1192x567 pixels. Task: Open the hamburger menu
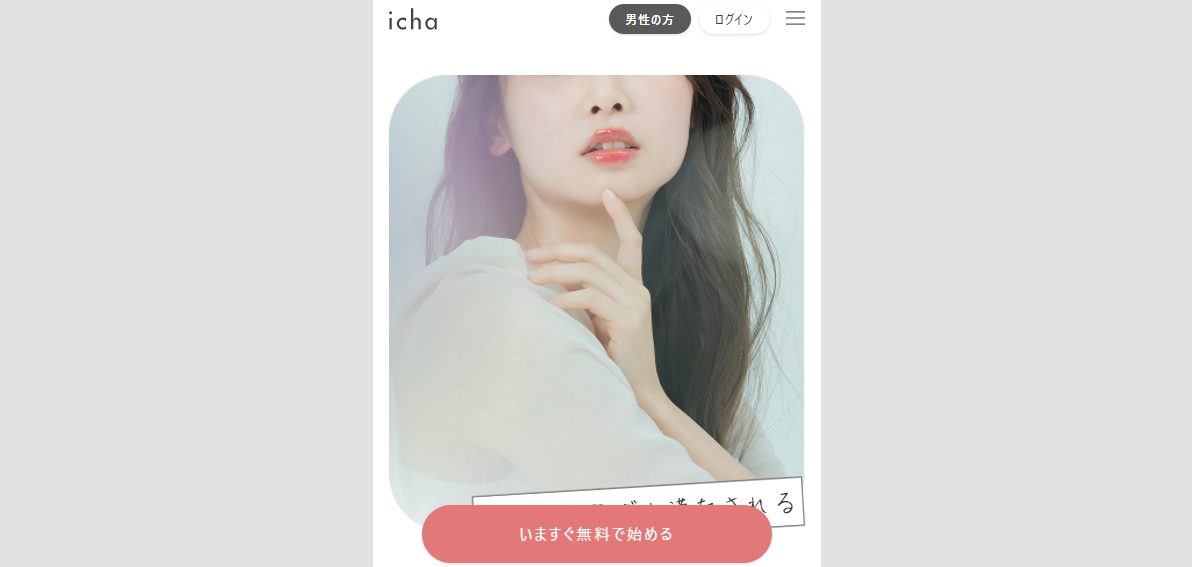pos(795,18)
